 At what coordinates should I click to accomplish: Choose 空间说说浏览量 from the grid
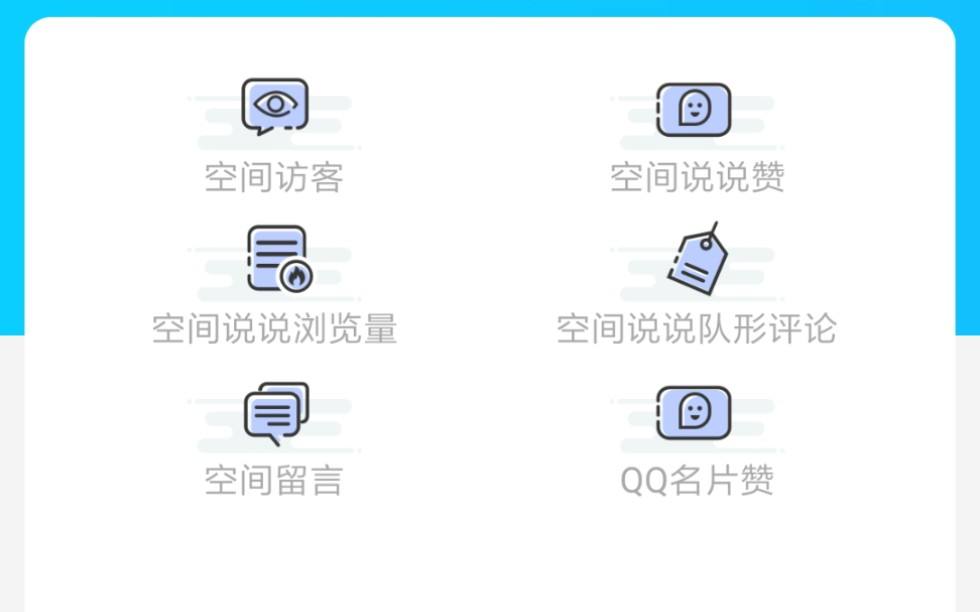point(274,288)
